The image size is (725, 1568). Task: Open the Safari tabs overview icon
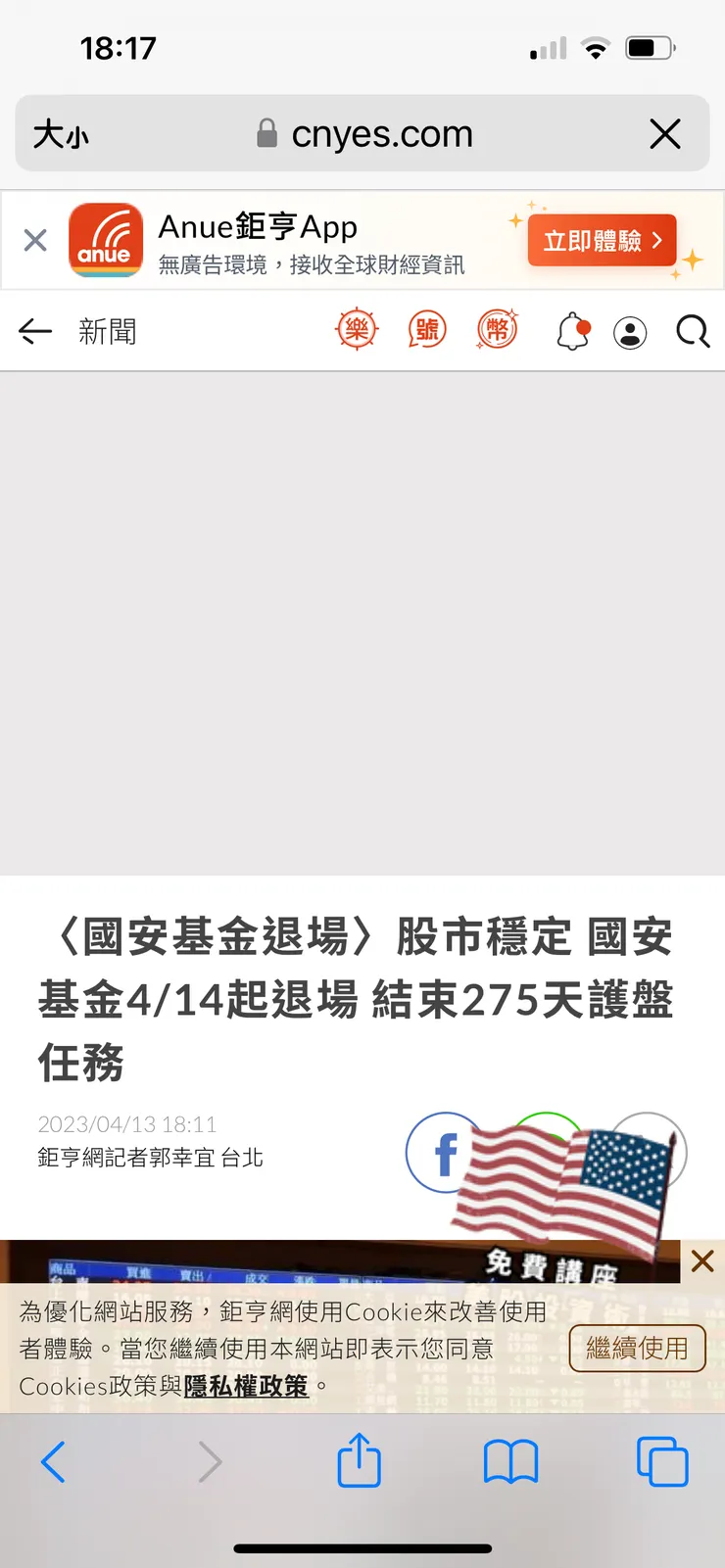[662, 1461]
